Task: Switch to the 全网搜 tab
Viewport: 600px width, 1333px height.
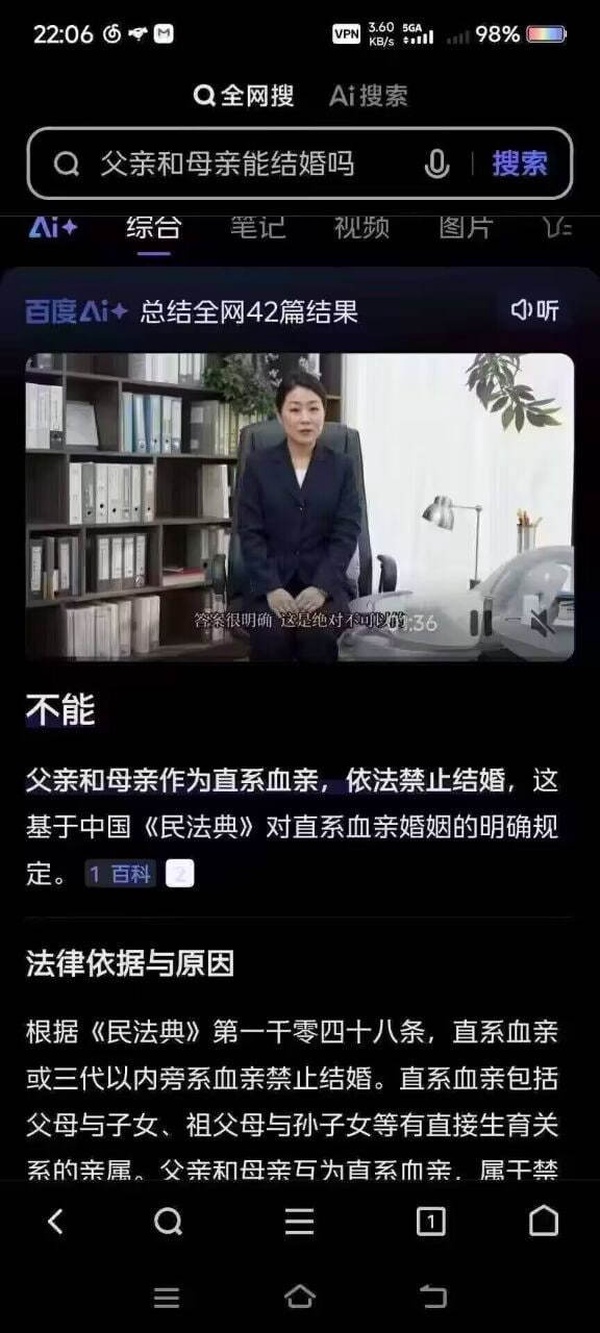Action: (244, 96)
